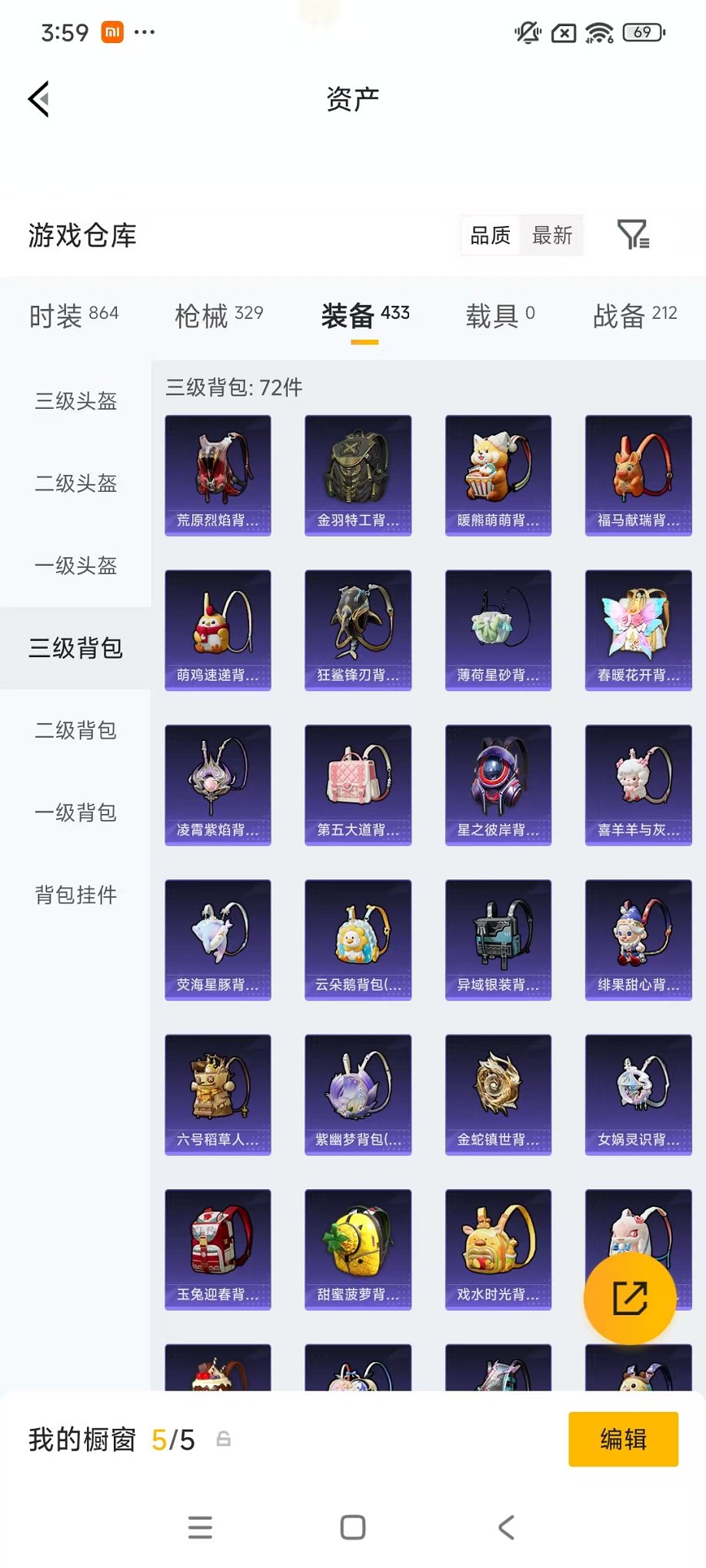
Task: Click the lock icon next to 我的橱窗
Action: [x=224, y=1439]
